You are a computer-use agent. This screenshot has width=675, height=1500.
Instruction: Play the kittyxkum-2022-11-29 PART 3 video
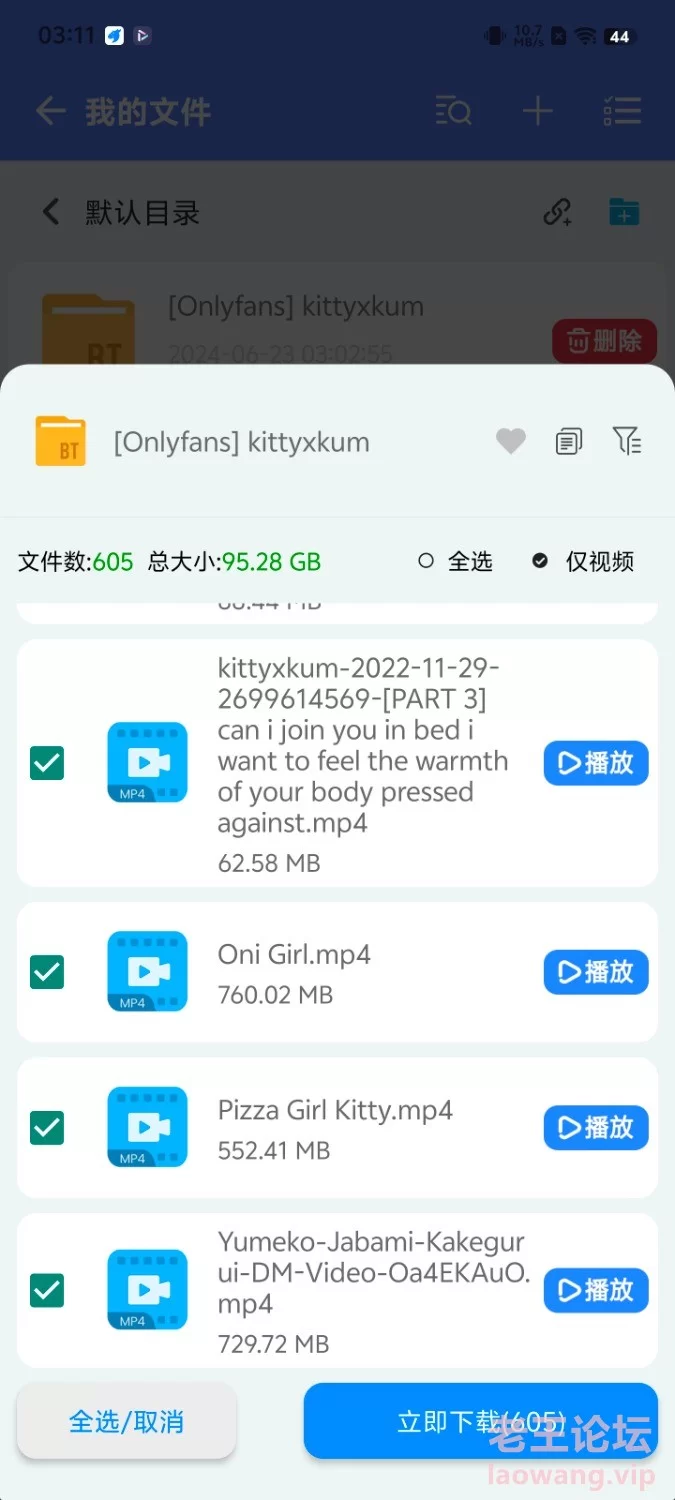tap(596, 763)
